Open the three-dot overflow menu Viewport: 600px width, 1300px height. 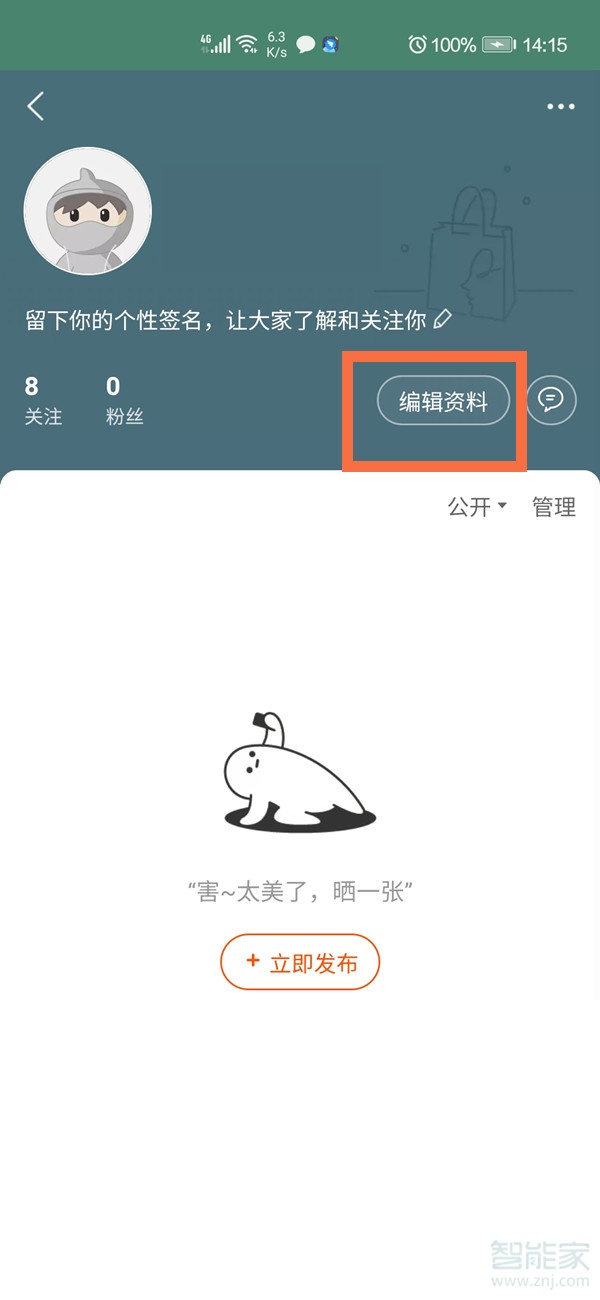[560, 107]
